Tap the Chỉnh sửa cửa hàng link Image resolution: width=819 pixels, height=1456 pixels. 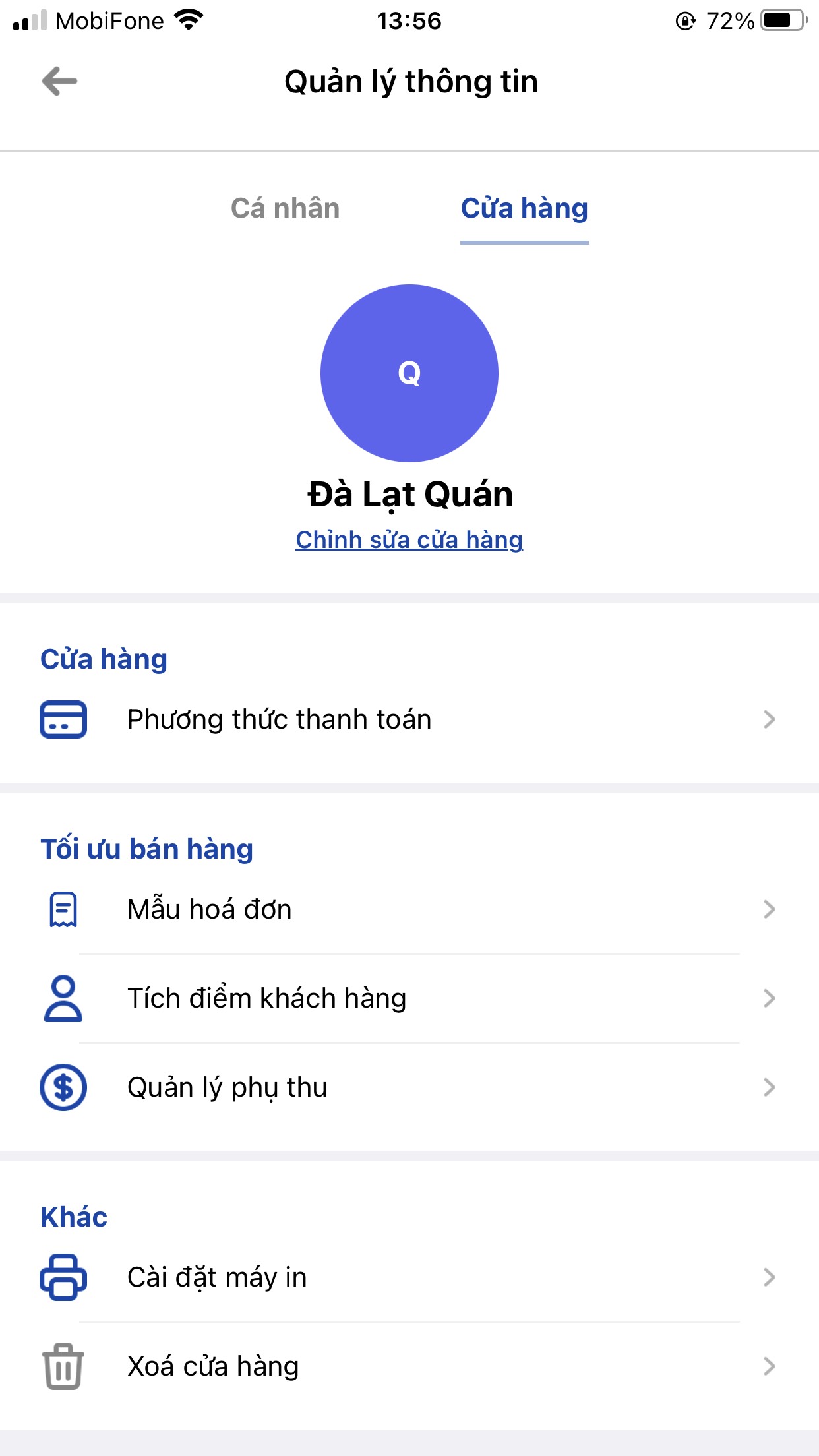tap(409, 540)
